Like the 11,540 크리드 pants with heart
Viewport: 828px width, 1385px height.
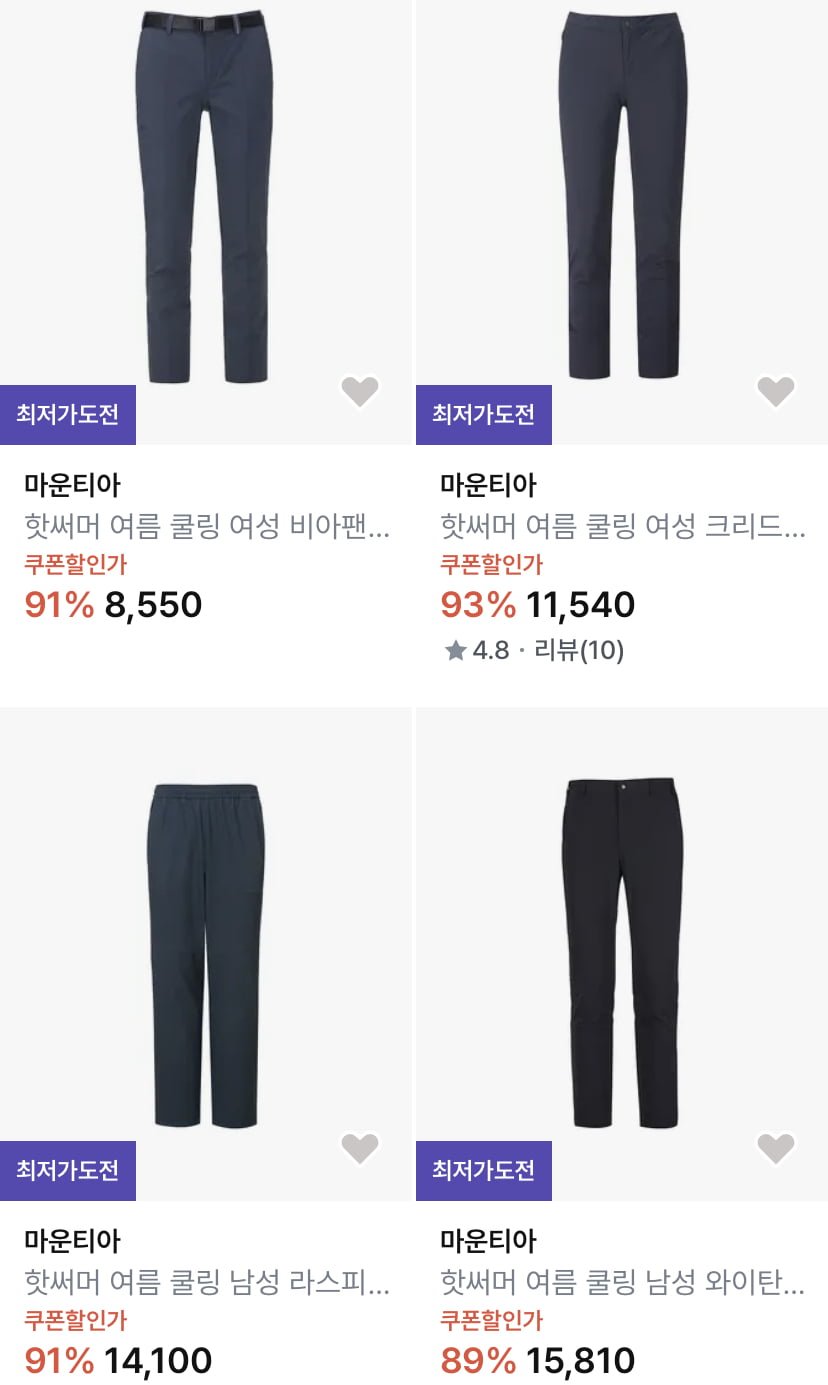[x=775, y=392]
